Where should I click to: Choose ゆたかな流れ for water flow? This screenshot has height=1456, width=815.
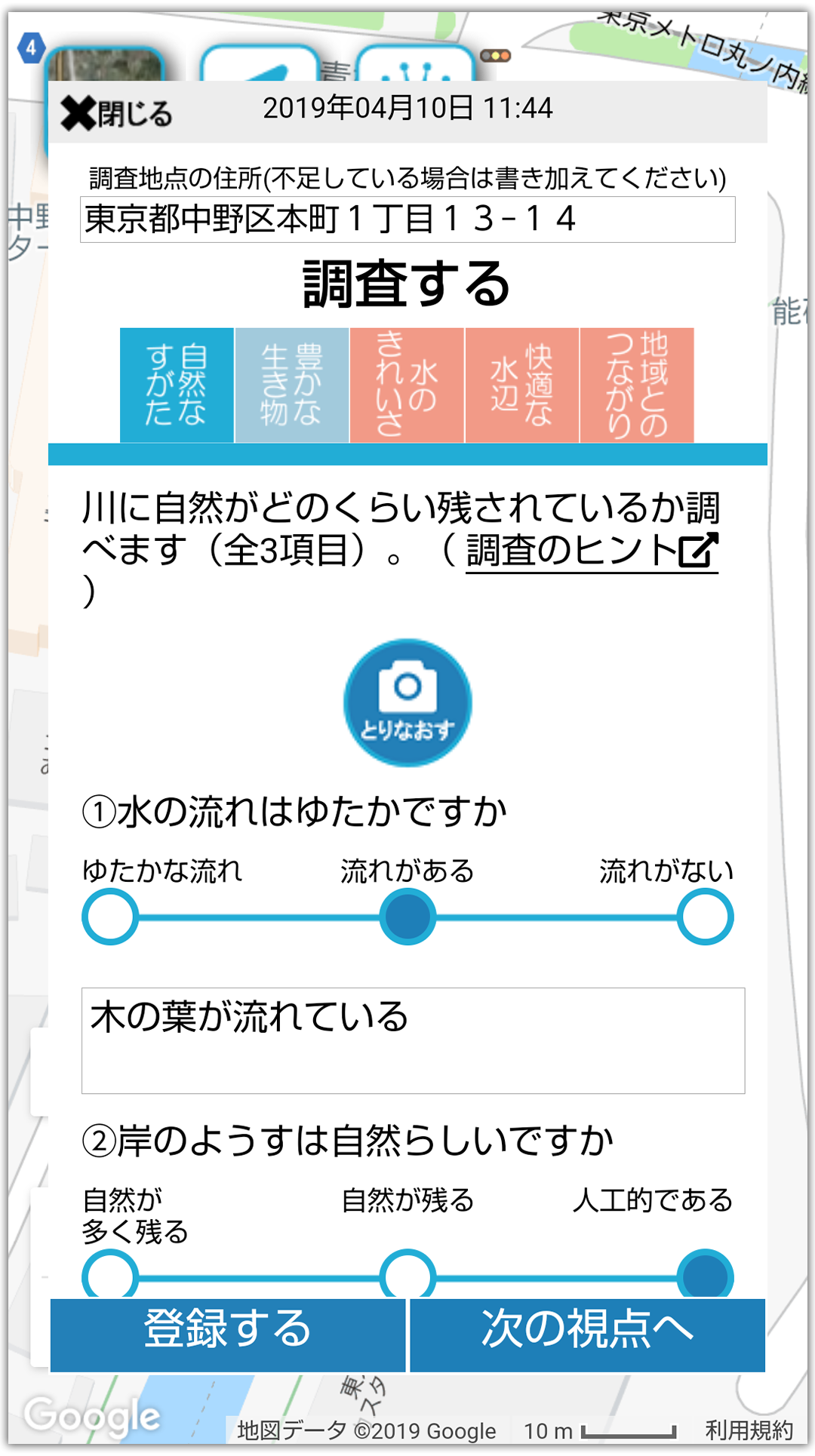point(110,917)
